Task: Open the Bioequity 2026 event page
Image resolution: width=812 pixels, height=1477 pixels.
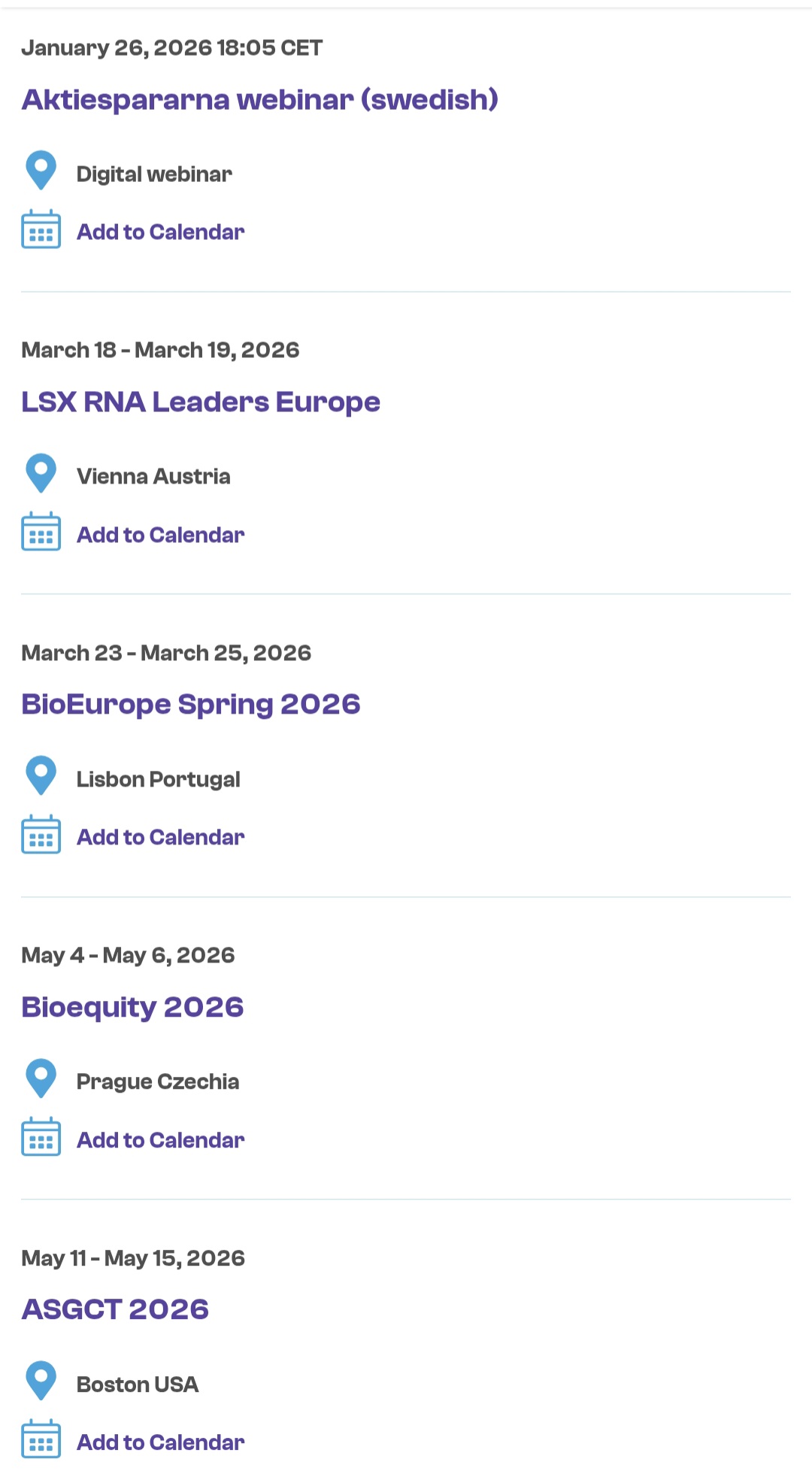Action: pos(132,1008)
